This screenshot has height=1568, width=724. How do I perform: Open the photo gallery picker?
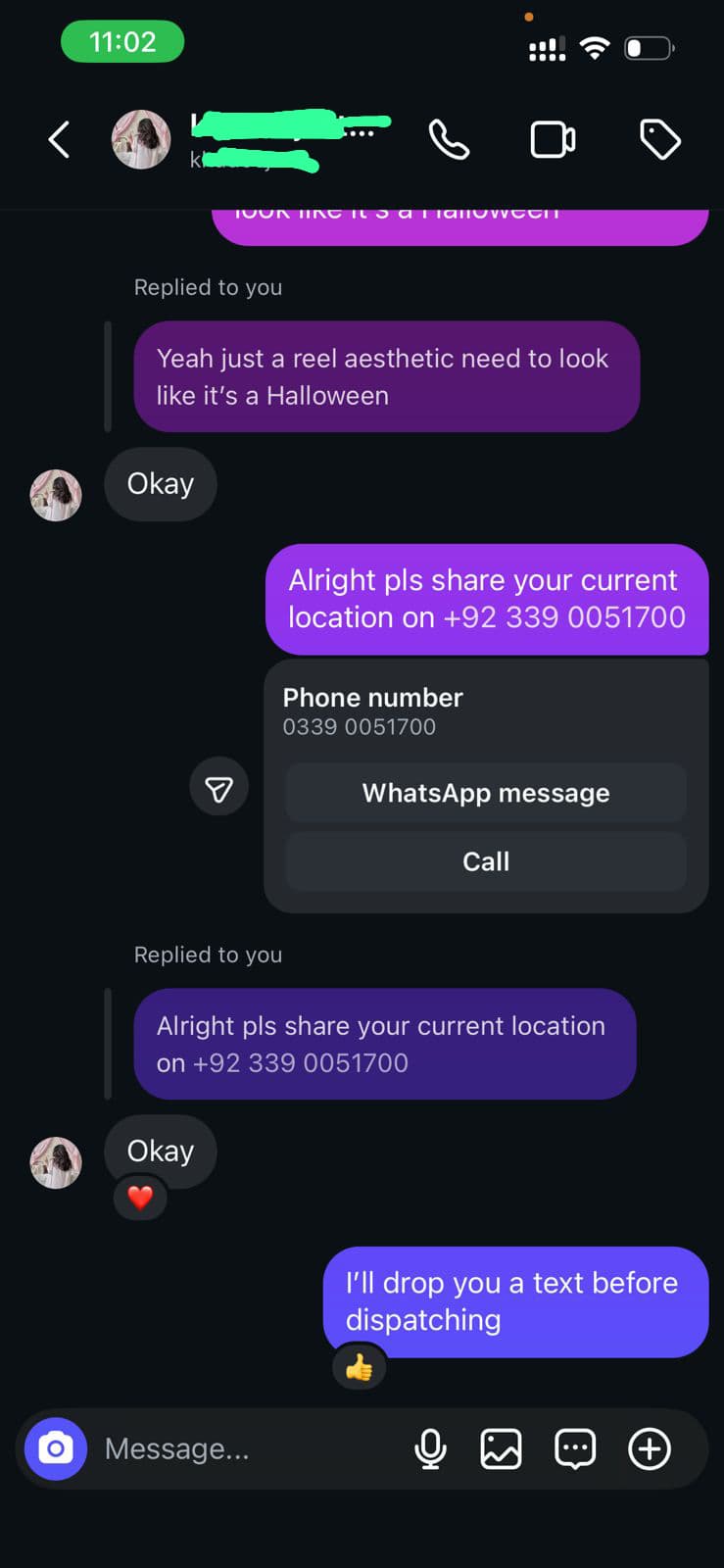501,1448
